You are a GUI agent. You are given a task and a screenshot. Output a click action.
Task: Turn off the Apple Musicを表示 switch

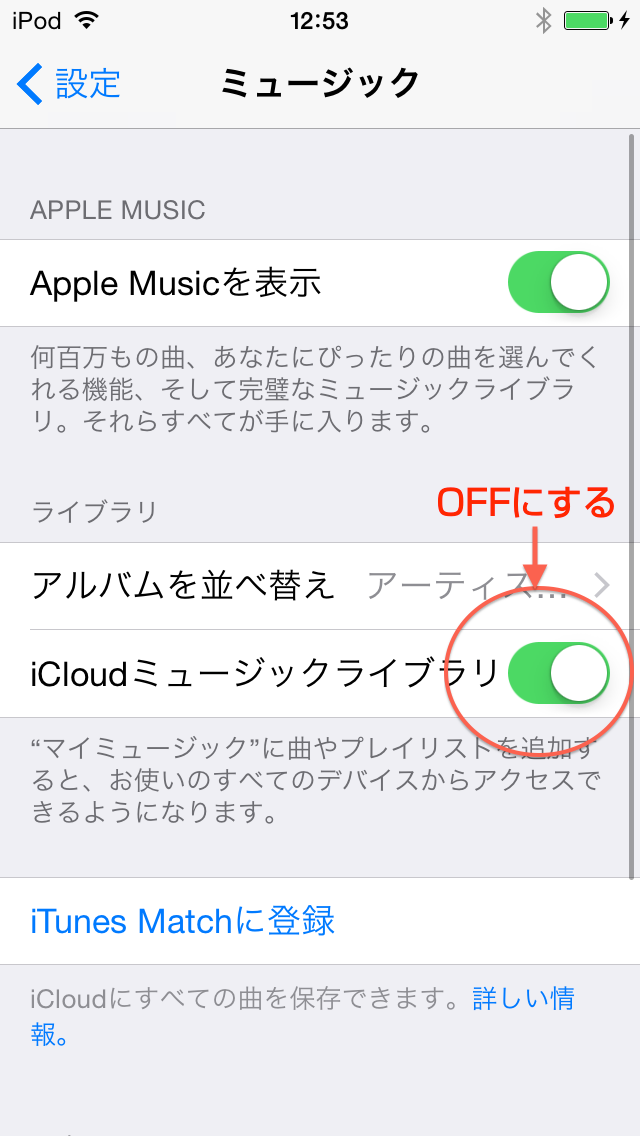558,283
